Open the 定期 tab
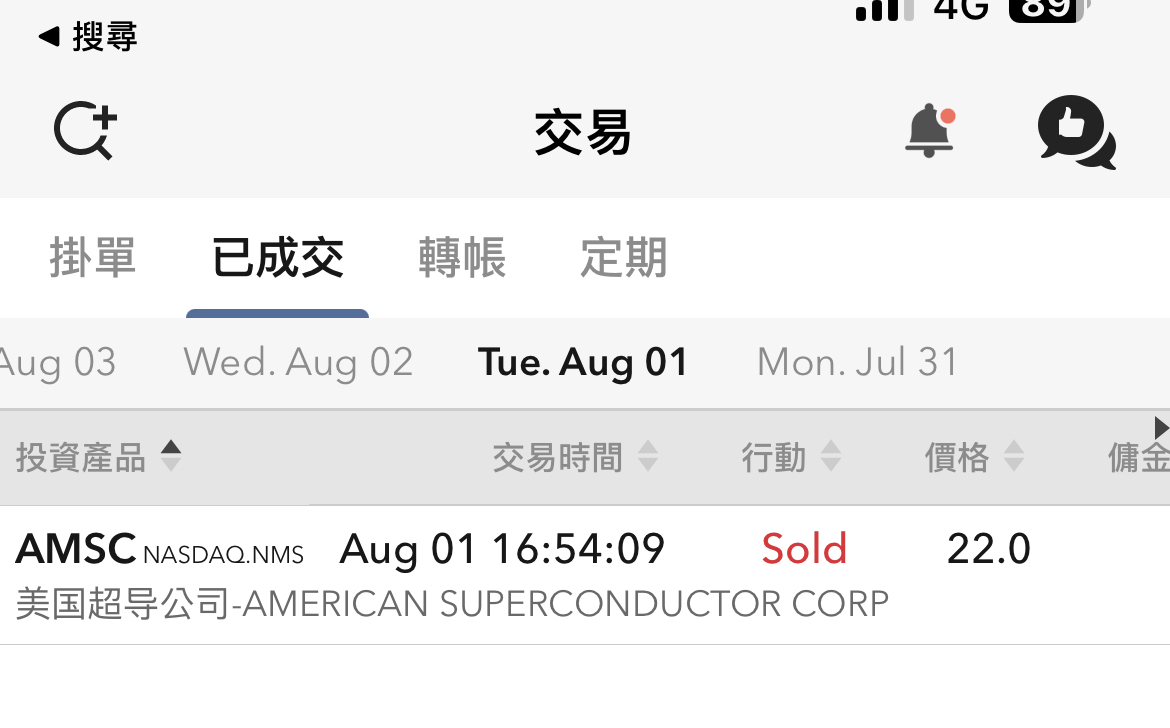 tap(623, 258)
